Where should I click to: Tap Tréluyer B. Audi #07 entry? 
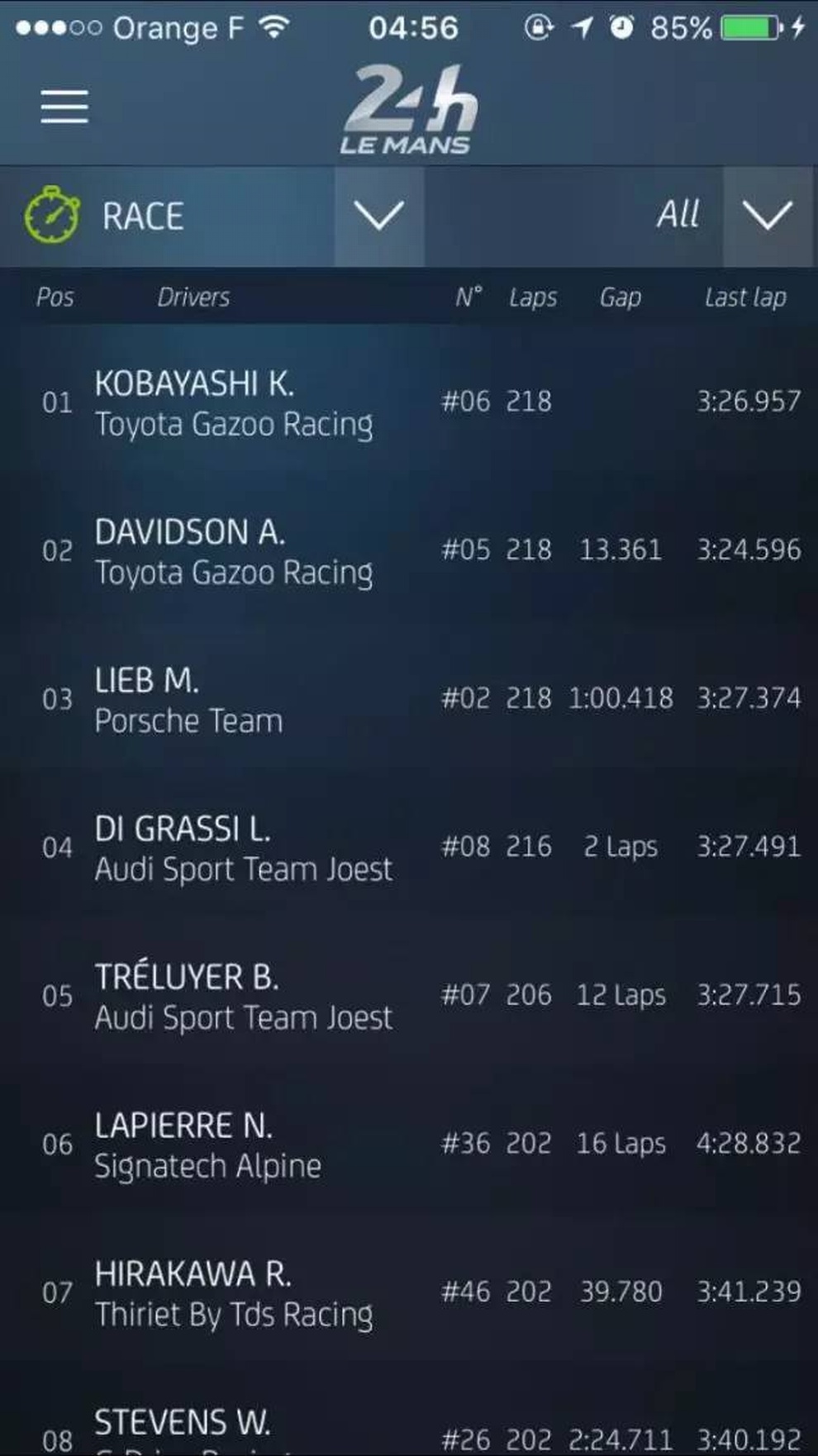pos(409,996)
